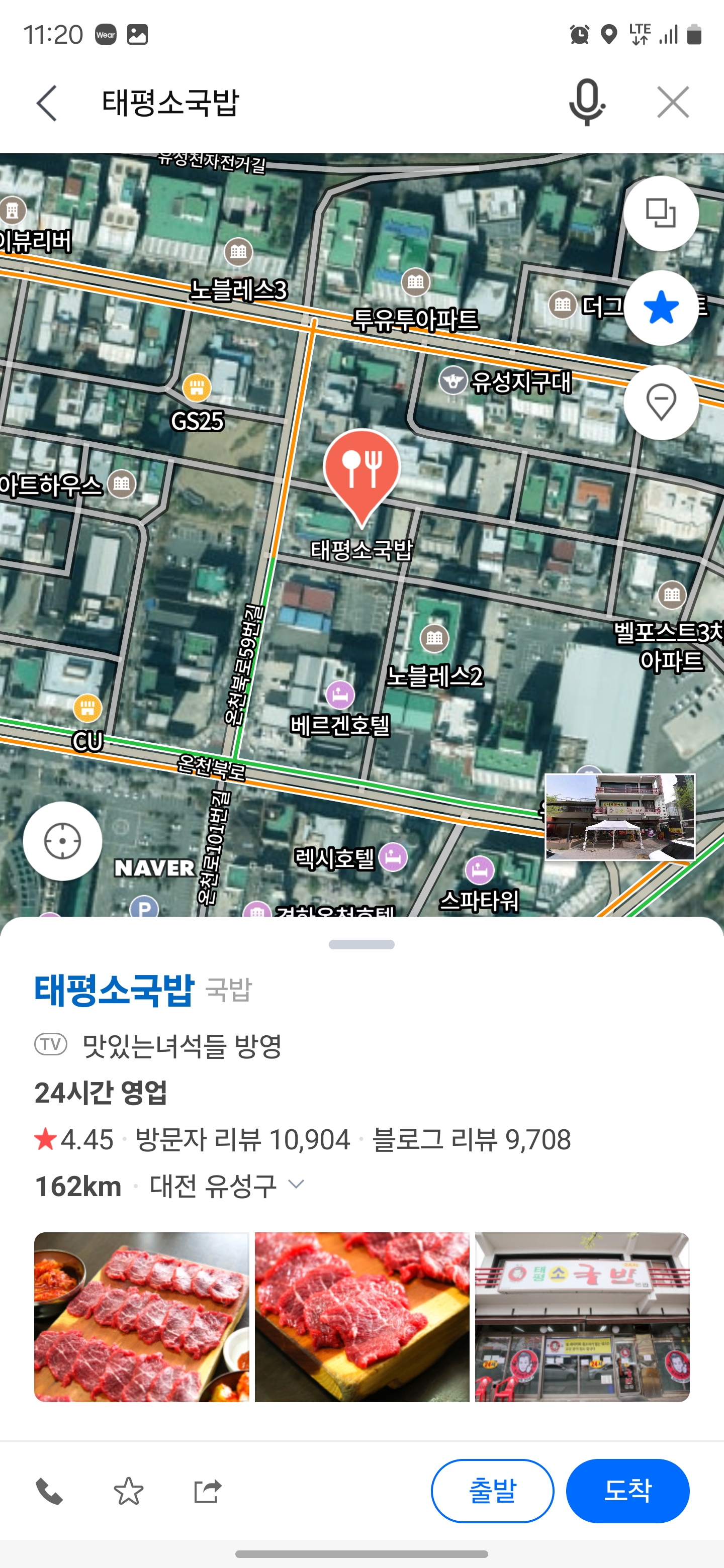The width and height of the screenshot is (724, 1568).
Task: Tap the location pin button on the map
Action: pyautogui.click(x=661, y=403)
